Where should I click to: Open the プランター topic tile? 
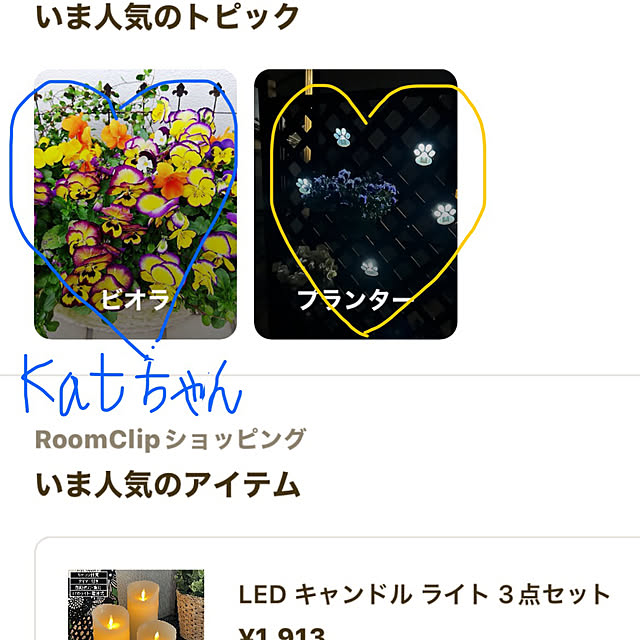[x=355, y=204]
